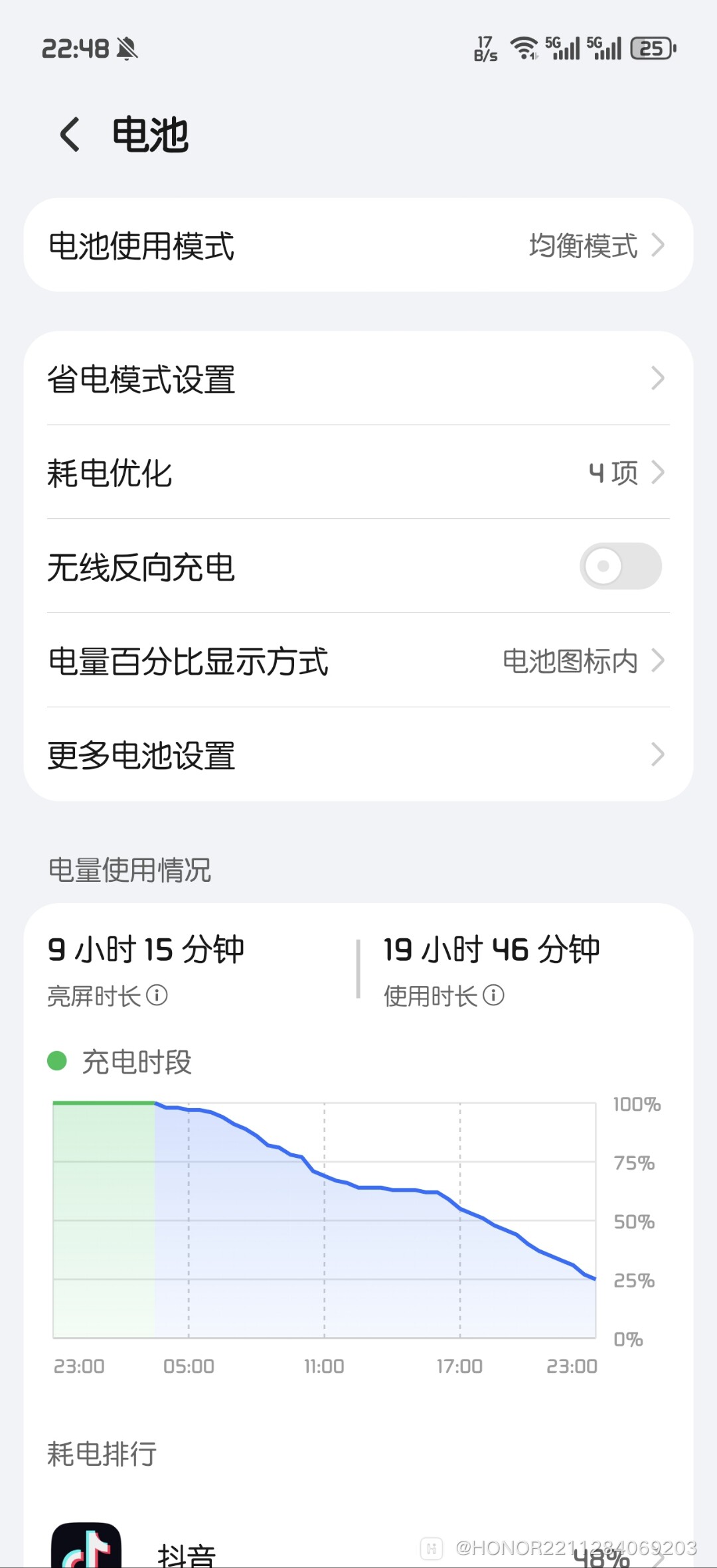Tap the info icon beside 使用时长
The width and height of the screenshot is (717, 1568).
coord(495,995)
